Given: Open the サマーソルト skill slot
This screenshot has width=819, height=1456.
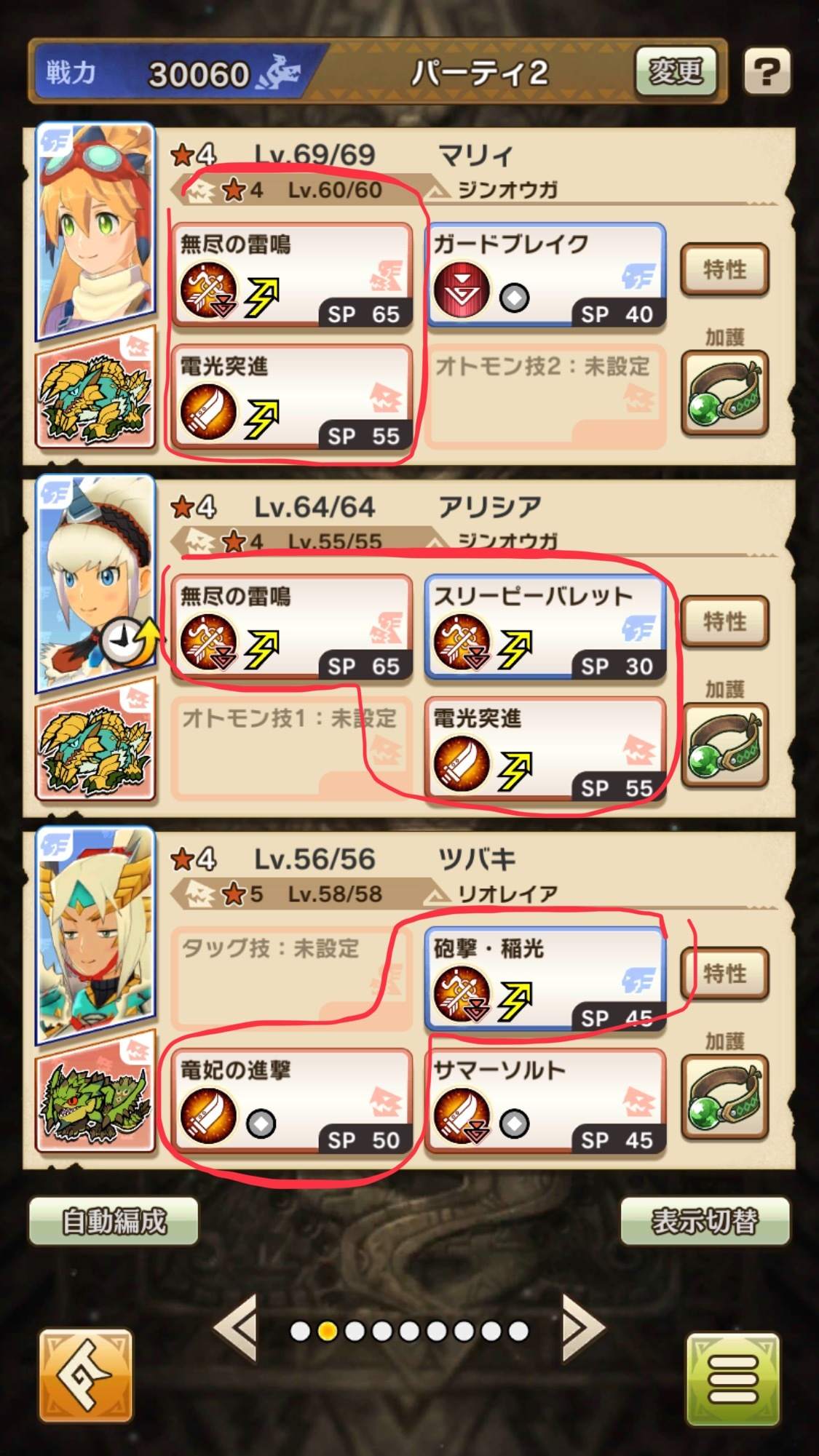Looking at the screenshot, I should (x=546, y=1101).
